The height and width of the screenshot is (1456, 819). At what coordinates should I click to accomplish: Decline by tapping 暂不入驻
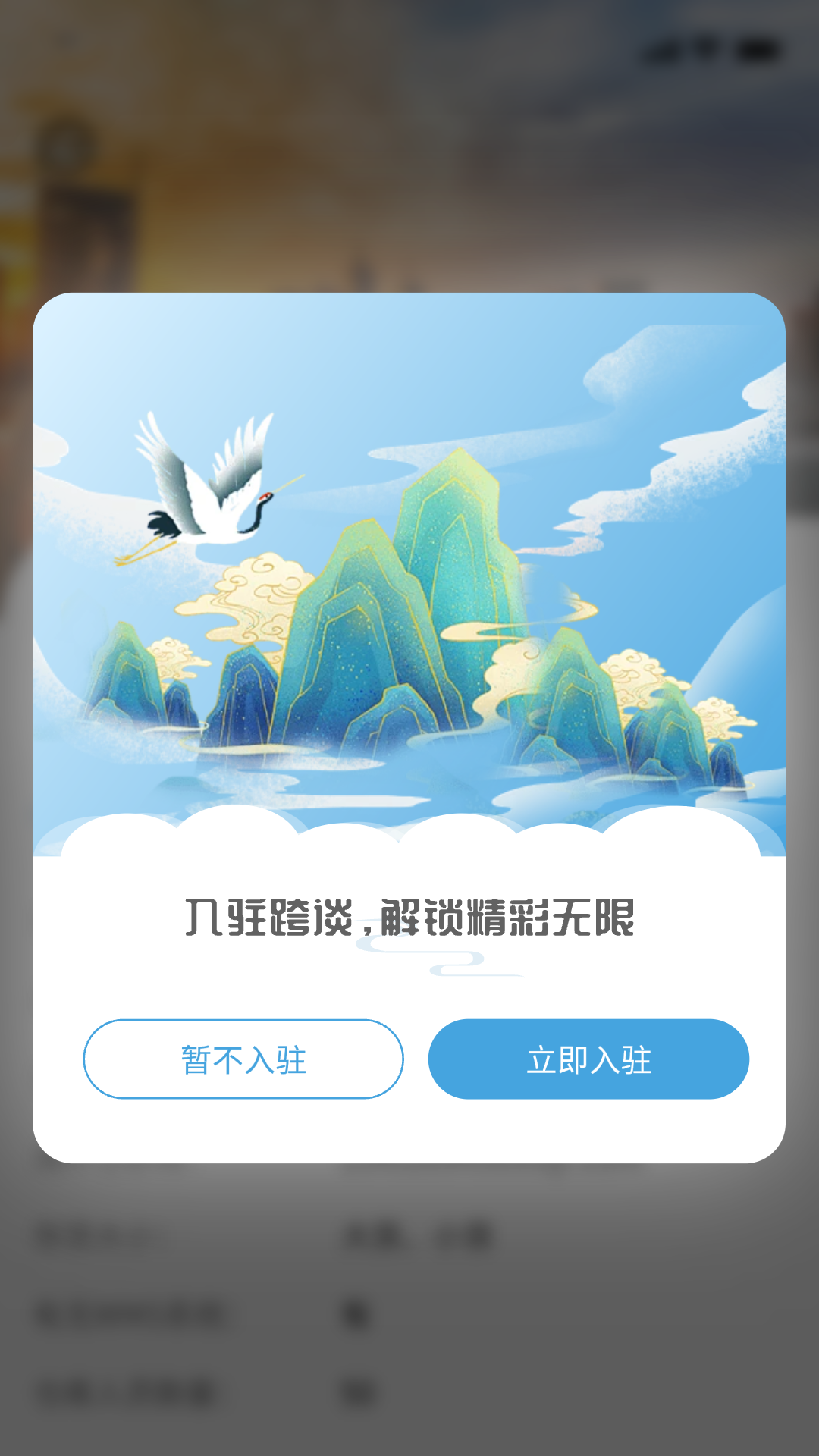pos(243,1059)
